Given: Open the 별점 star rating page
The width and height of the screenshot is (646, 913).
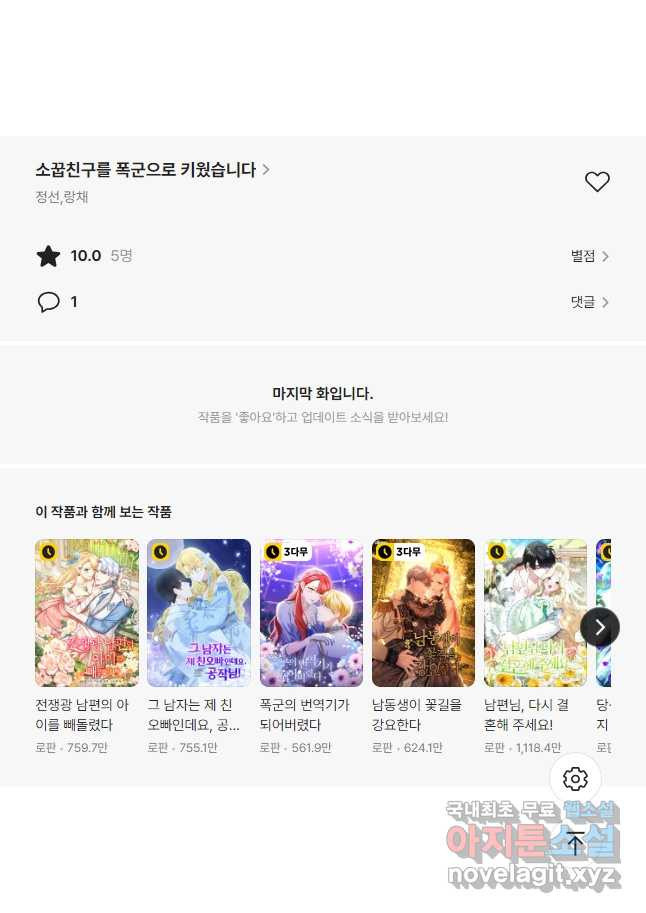Looking at the screenshot, I should (589, 257).
